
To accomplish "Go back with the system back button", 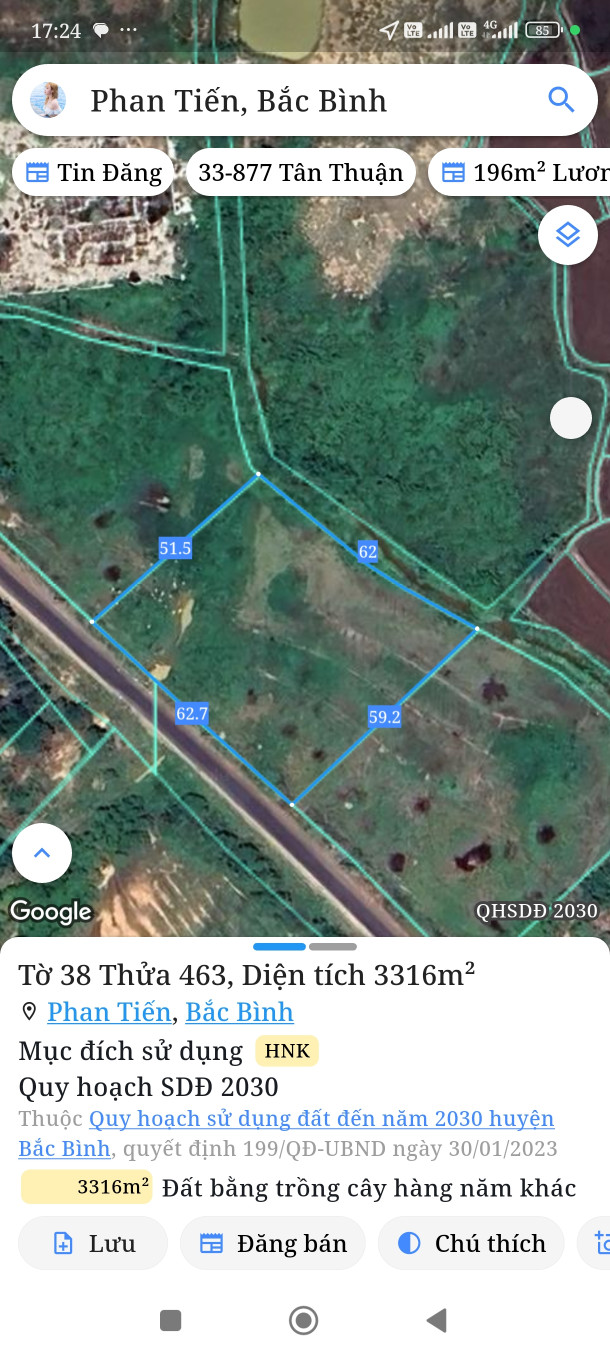I will point(436,1321).
